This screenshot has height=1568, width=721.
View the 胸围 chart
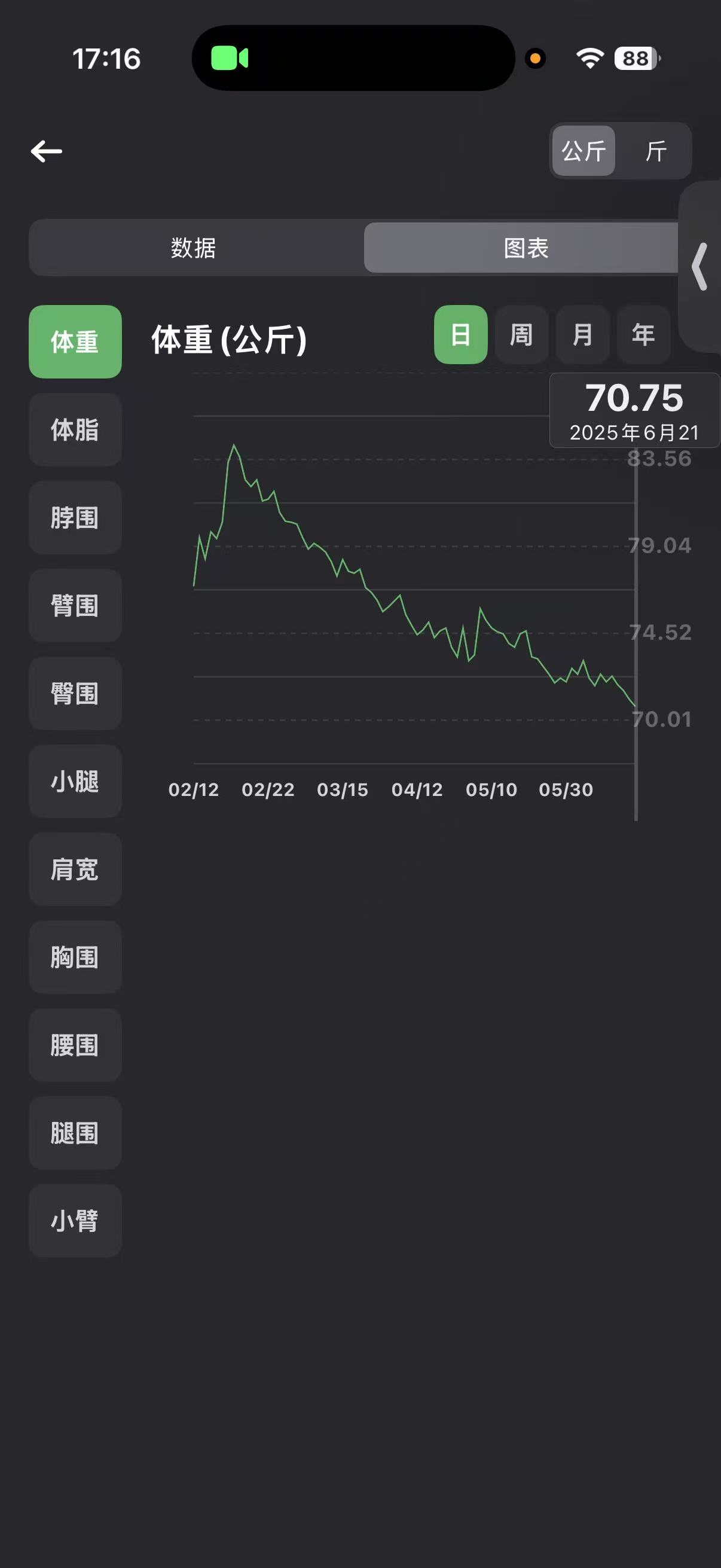[x=75, y=957]
